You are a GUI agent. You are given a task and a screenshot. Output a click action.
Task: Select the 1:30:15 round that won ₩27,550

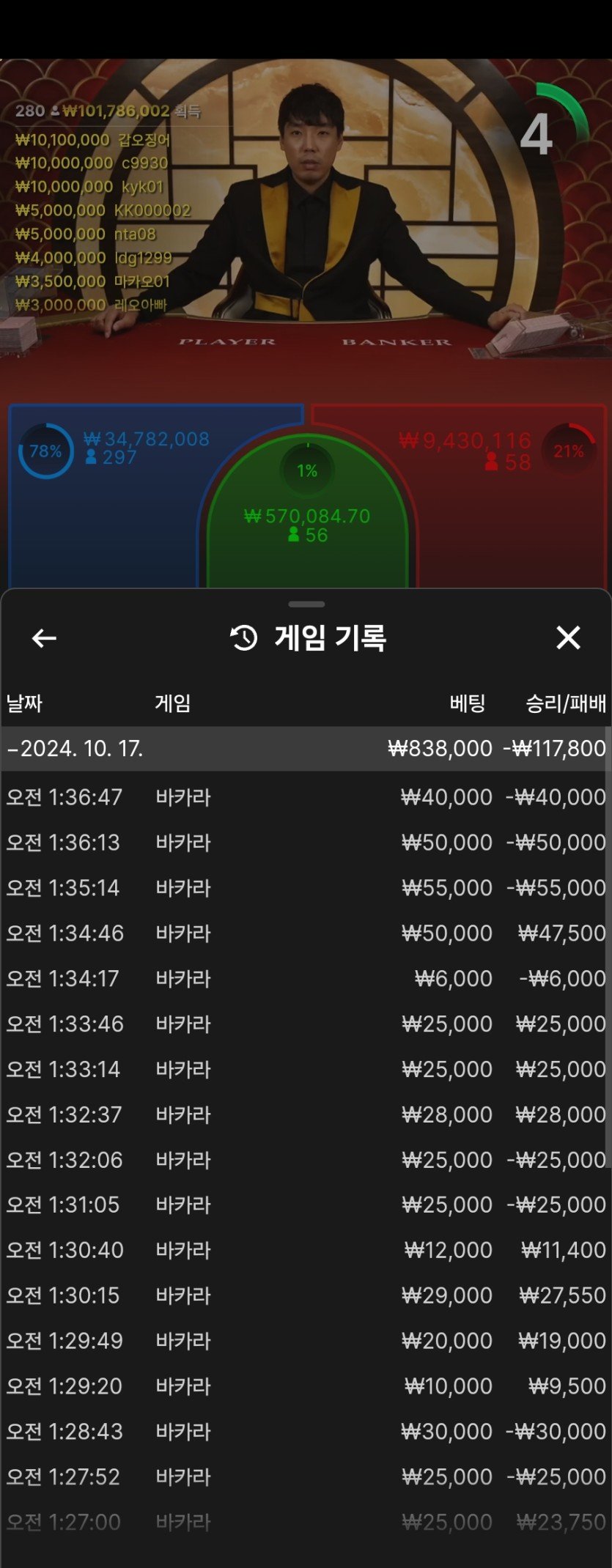pyautogui.click(x=305, y=1295)
